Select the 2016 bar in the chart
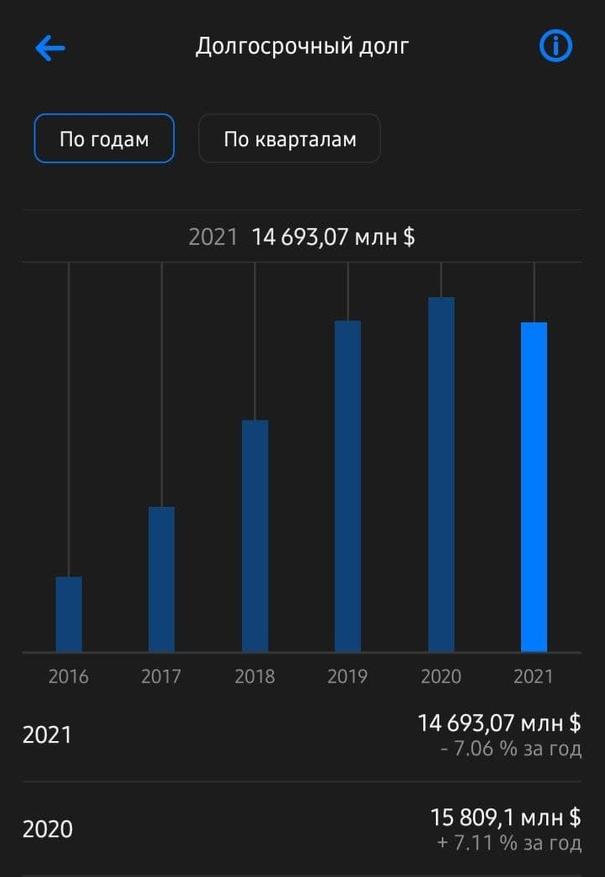The width and height of the screenshot is (605, 877). 69,614
